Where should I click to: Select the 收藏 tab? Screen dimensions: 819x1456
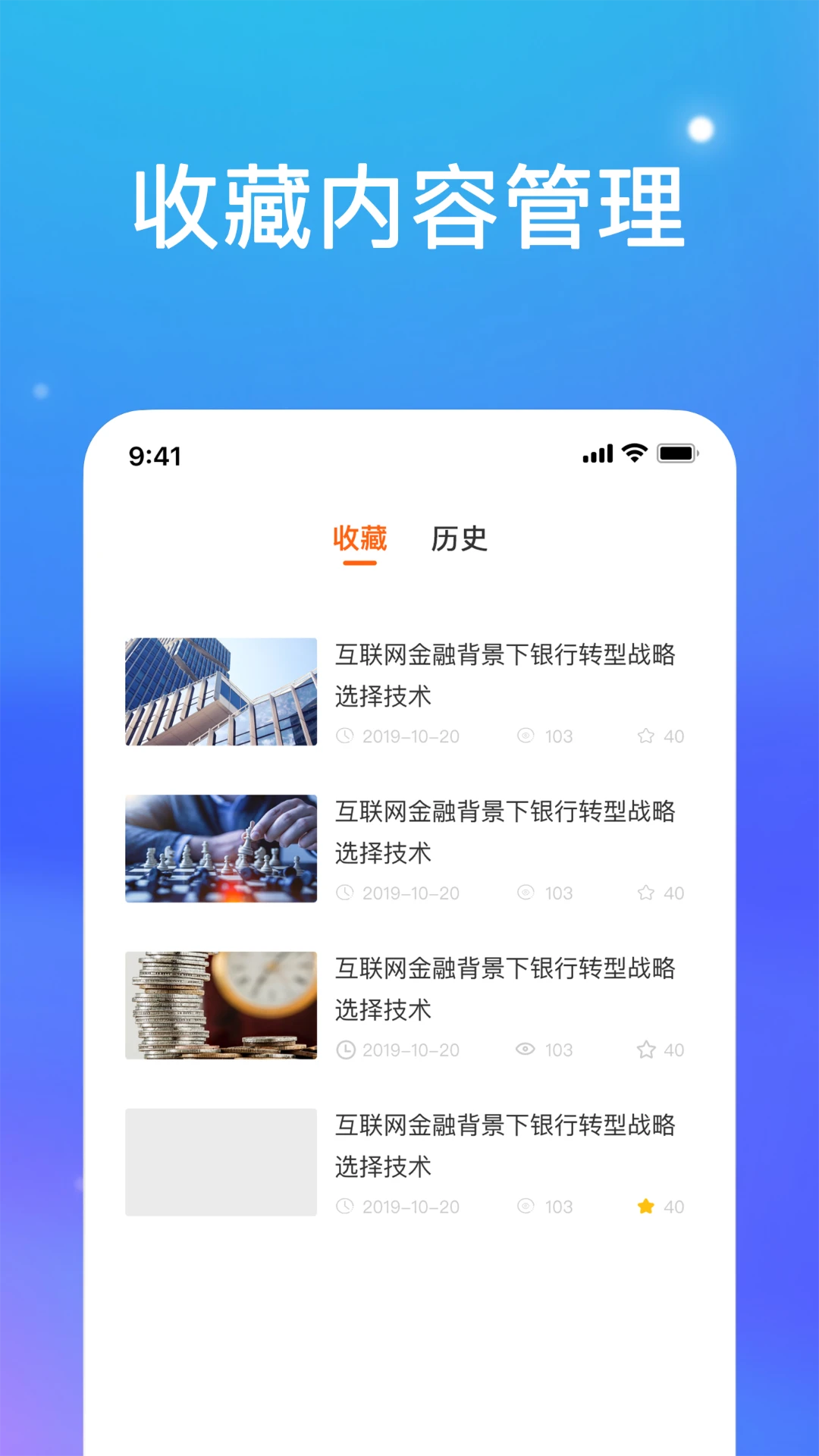pos(362,540)
